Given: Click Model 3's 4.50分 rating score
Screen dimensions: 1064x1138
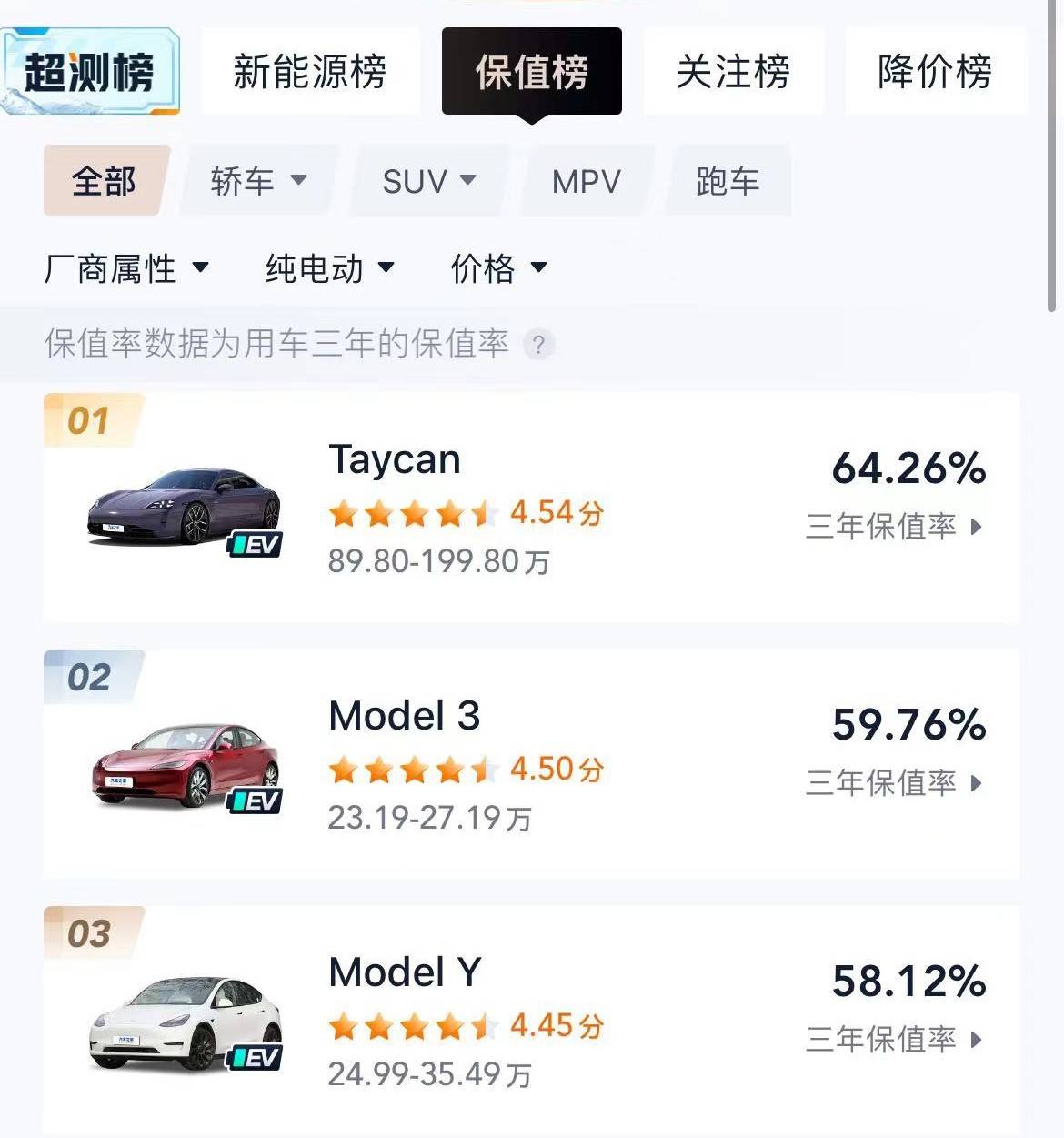Looking at the screenshot, I should click(558, 770).
